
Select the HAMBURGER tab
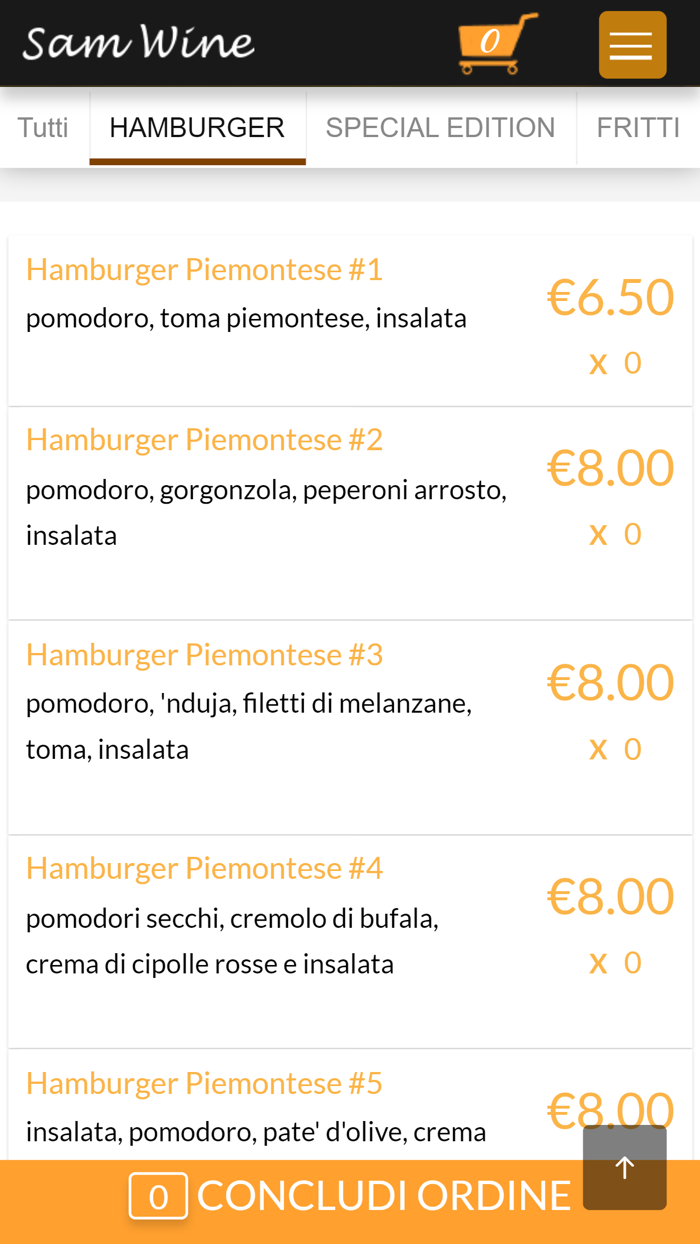tap(197, 128)
